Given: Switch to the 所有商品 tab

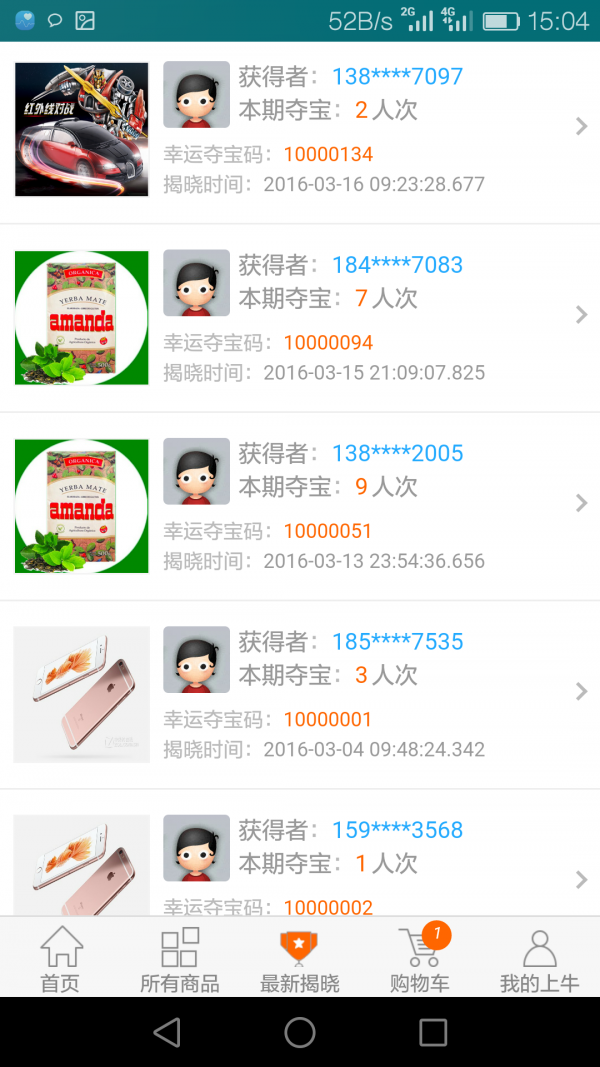Looking at the screenshot, I should (x=180, y=958).
